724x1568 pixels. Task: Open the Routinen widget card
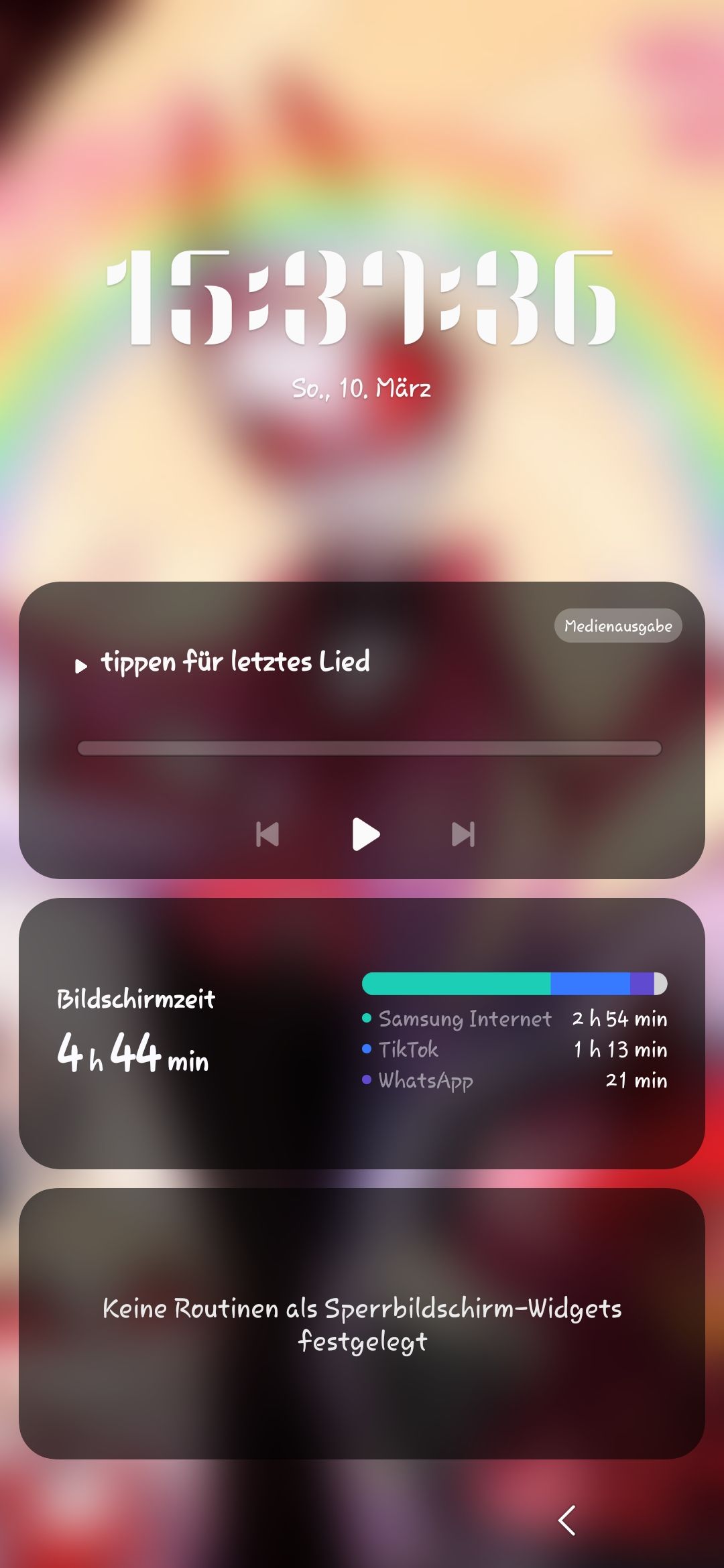pos(362,1323)
